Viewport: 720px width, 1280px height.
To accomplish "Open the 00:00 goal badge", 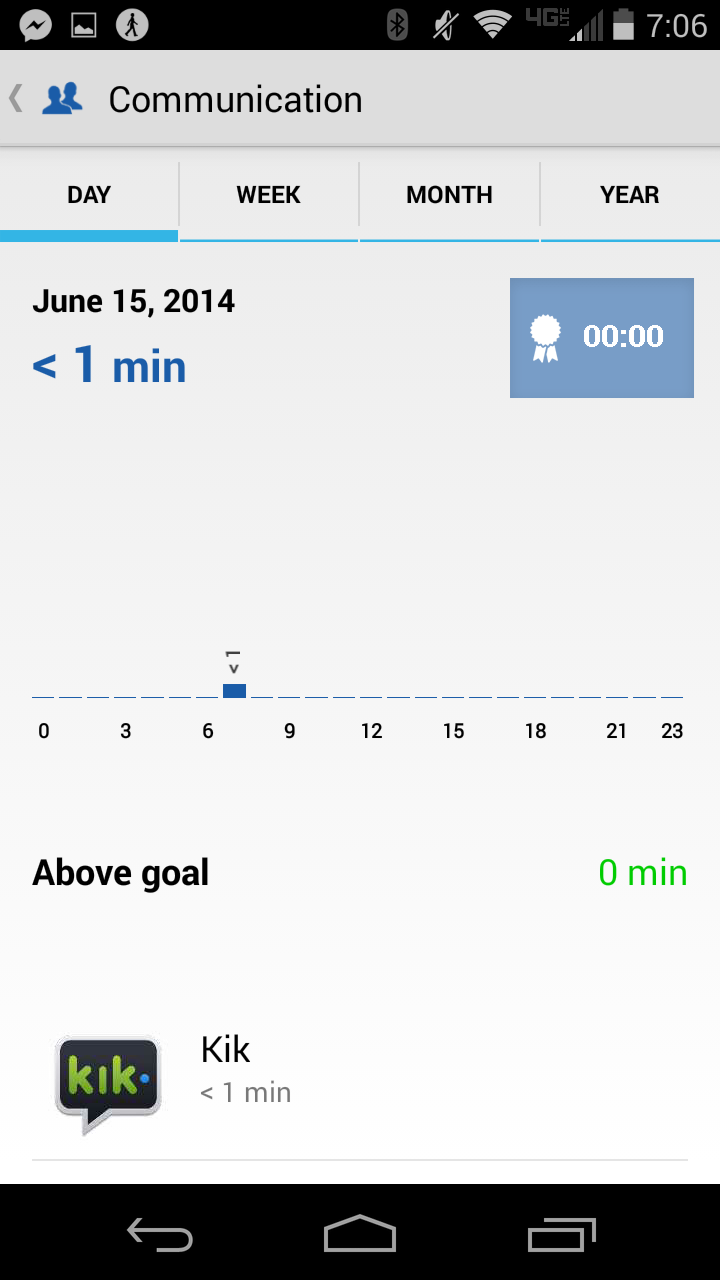I will coord(601,338).
